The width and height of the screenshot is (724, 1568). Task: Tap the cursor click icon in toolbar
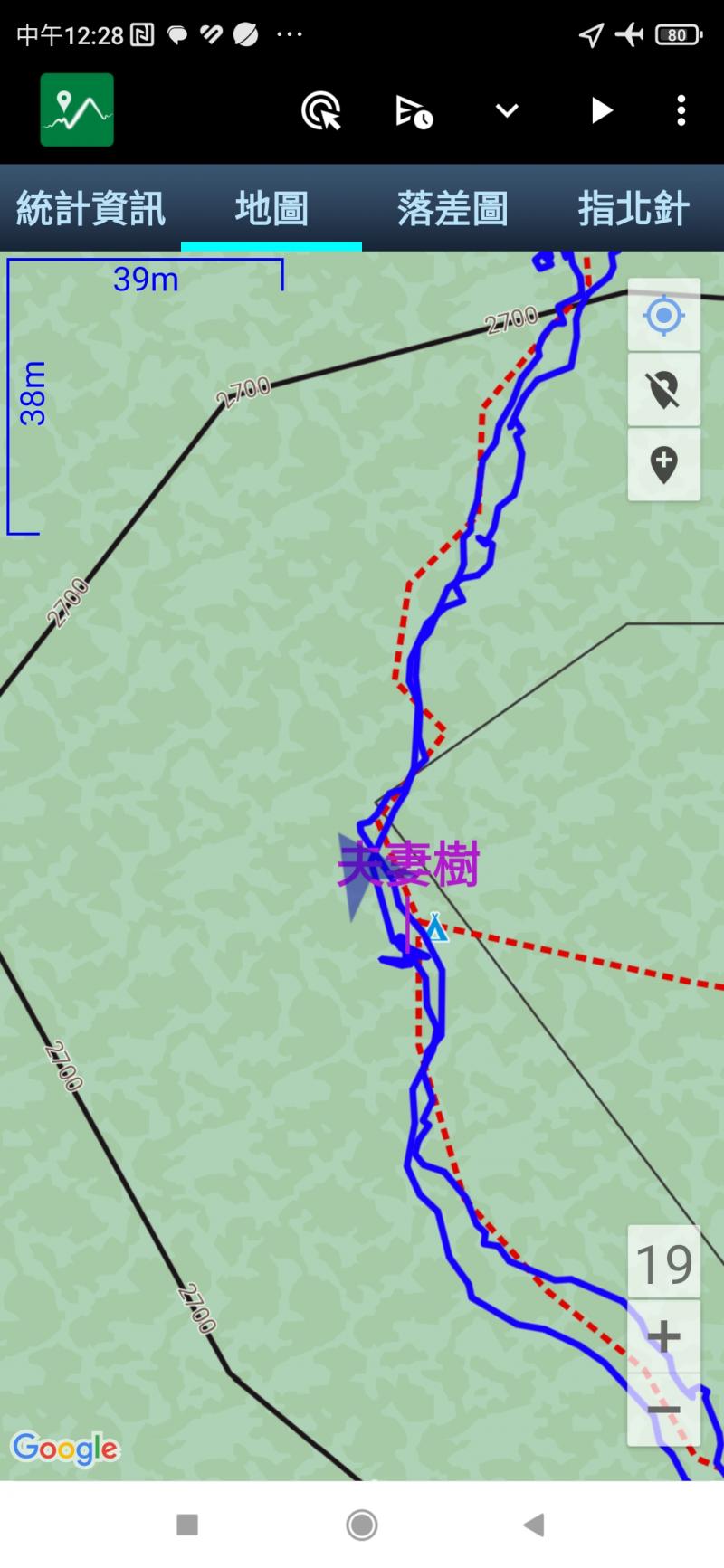321,111
